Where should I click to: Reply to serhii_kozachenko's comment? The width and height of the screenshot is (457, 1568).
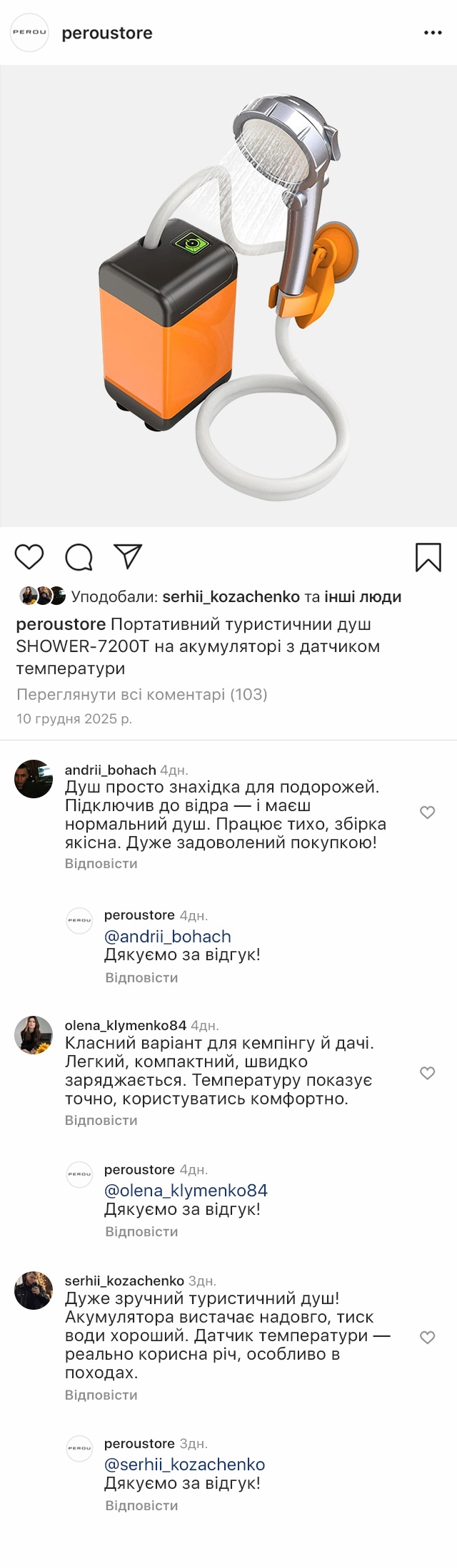101,1395
